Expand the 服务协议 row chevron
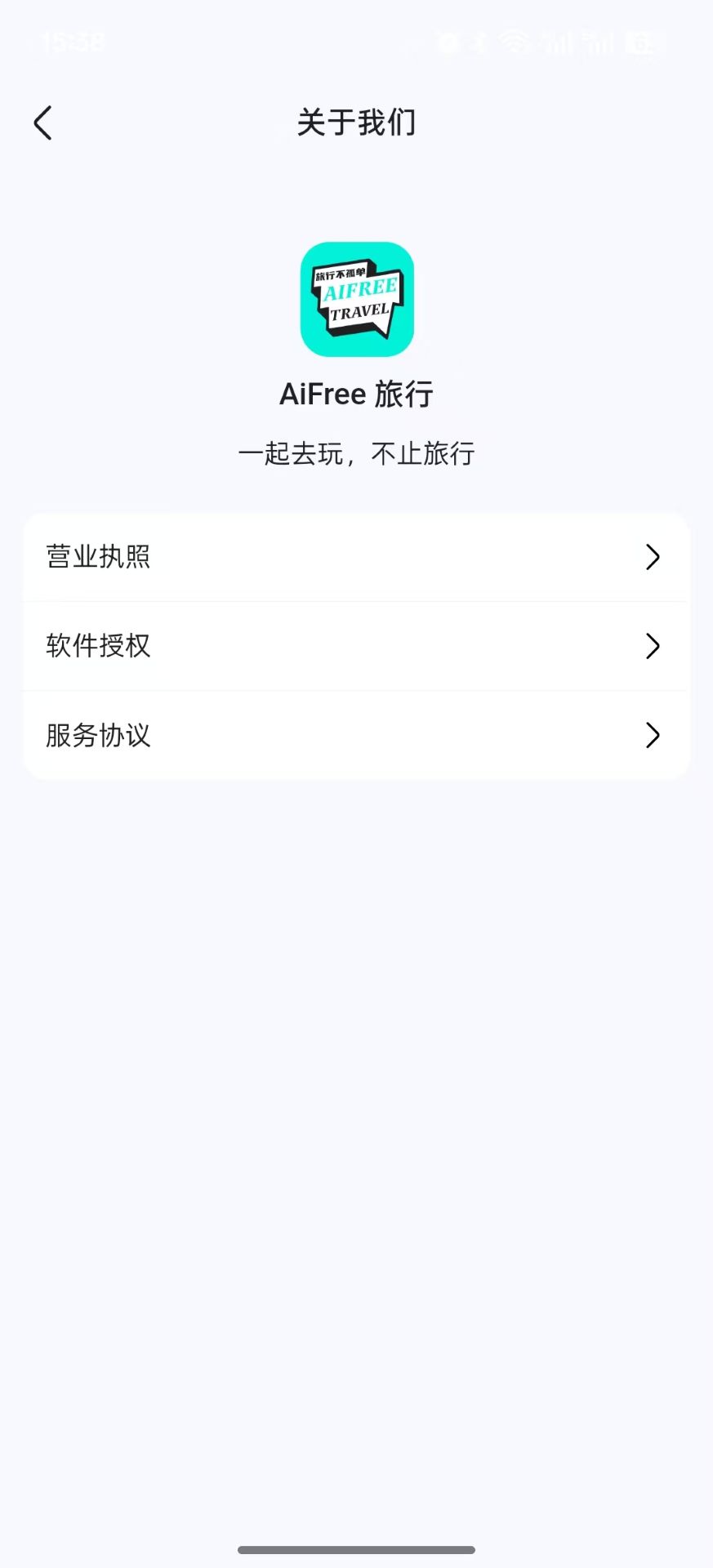Viewport: 713px width, 1568px height. (x=653, y=735)
